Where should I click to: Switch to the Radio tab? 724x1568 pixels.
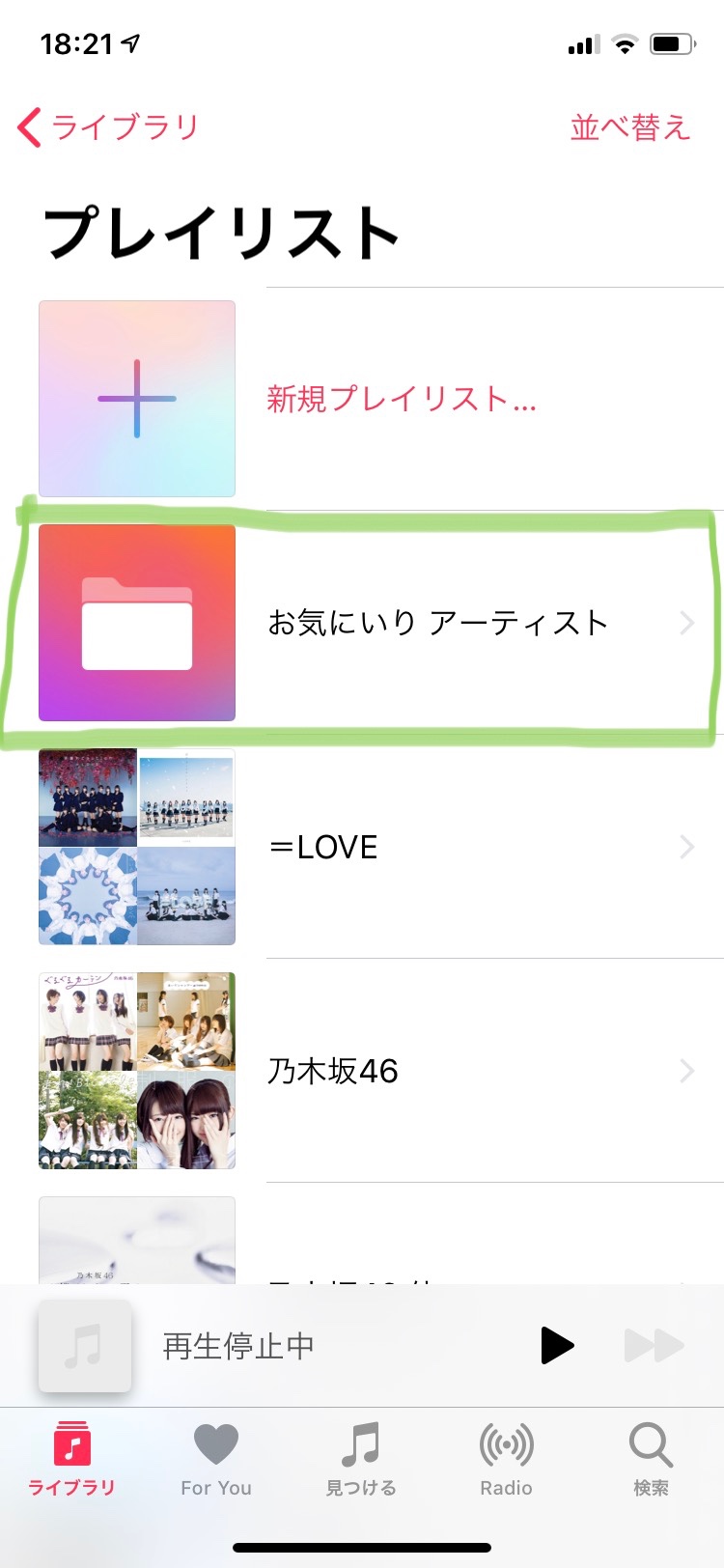pyautogui.click(x=506, y=1459)
